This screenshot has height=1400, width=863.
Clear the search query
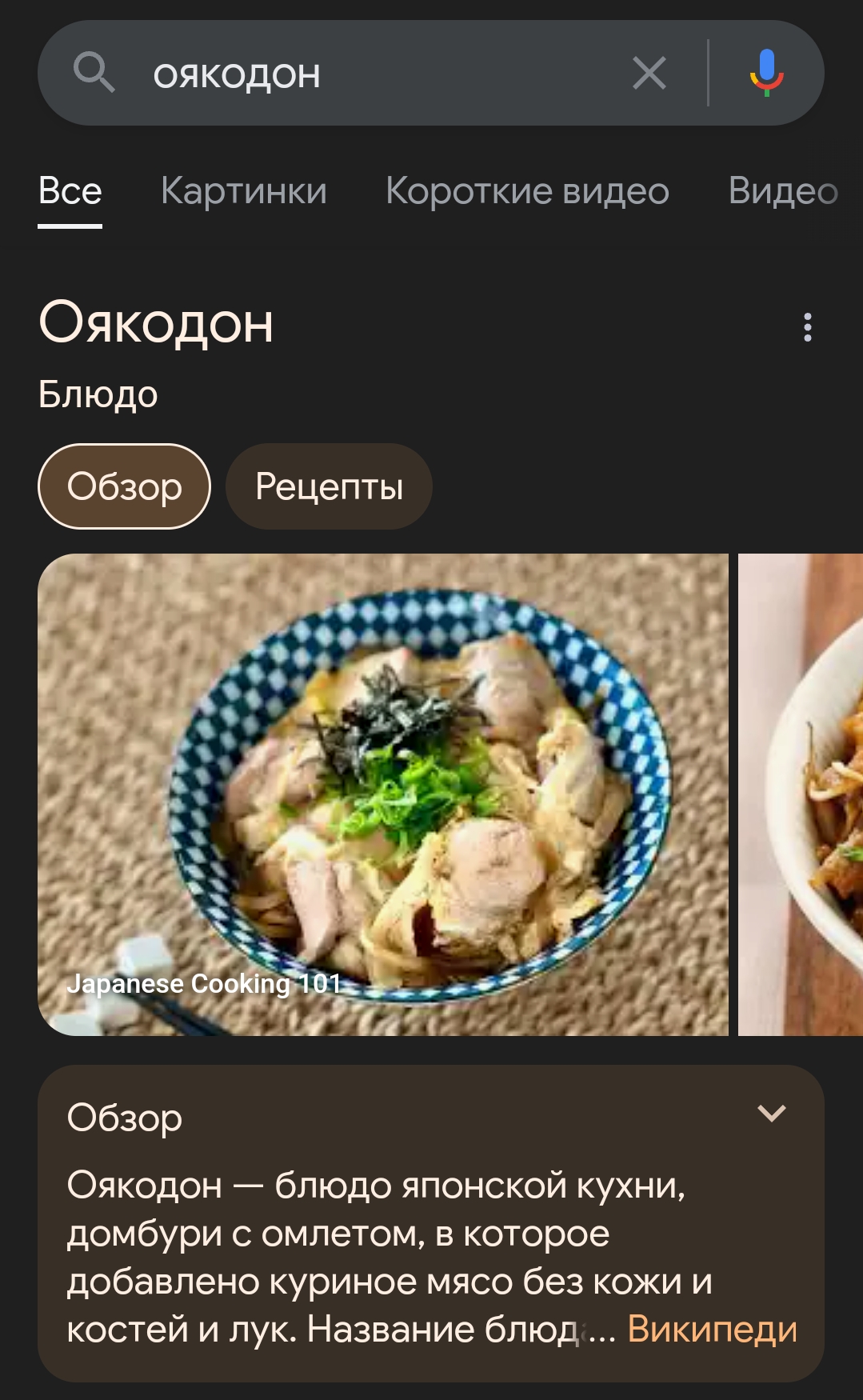pyautogui.click(x=649, y=74)
